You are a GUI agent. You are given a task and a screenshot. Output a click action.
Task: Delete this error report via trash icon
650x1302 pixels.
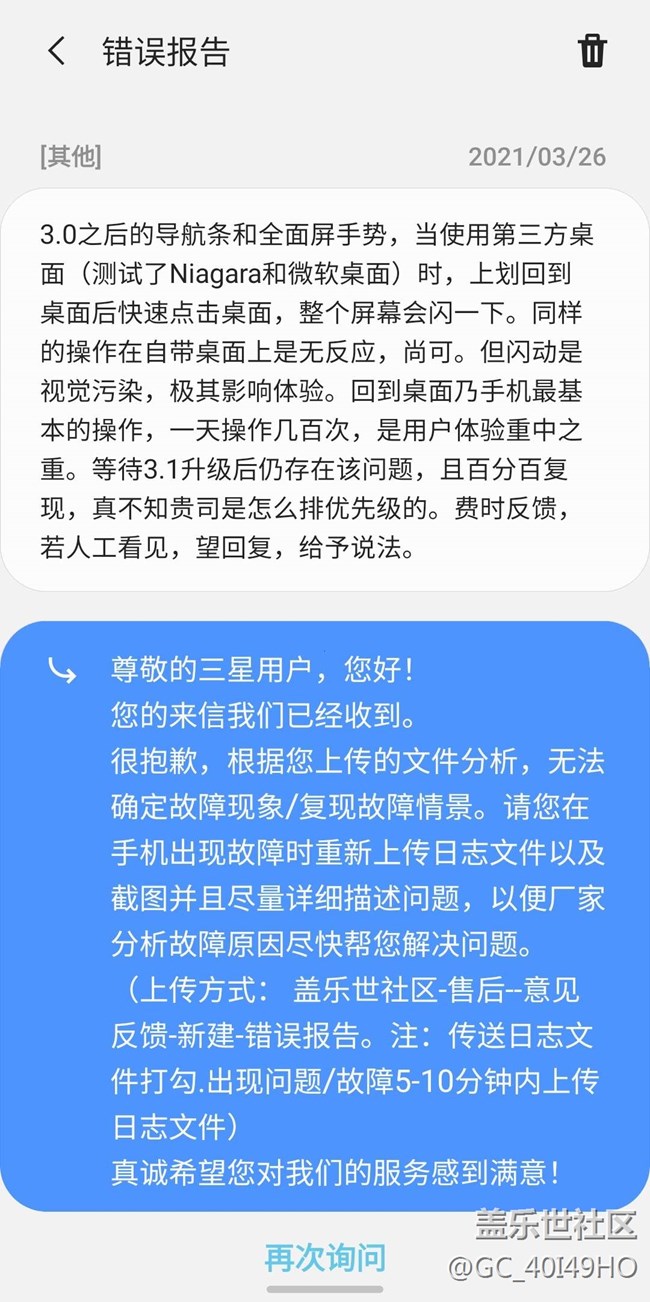(x=592, y=51)
